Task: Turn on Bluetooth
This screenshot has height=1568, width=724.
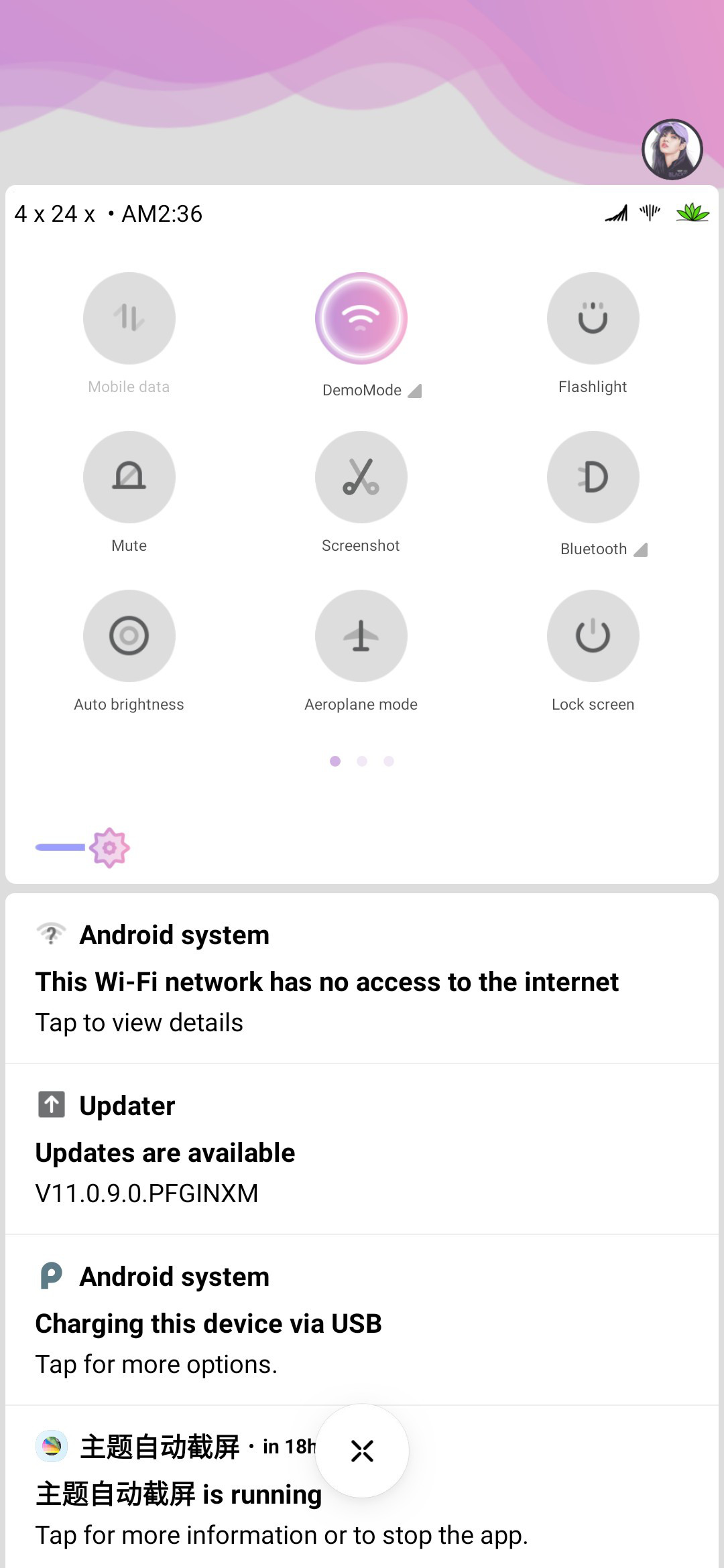Action: point(593,477)
